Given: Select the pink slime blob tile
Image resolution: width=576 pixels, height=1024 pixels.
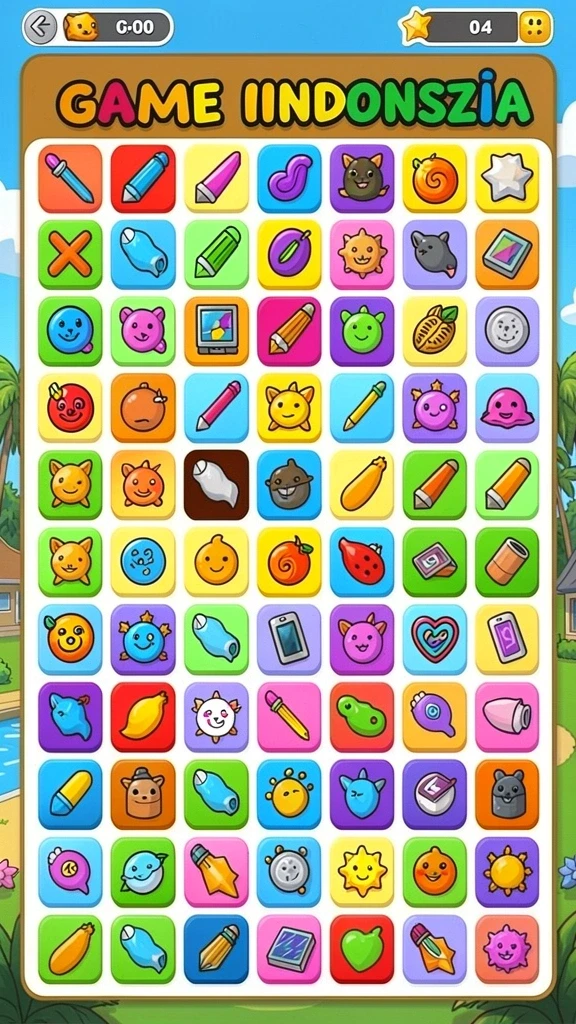Looking at the screenshot, I should click(x=507, y=408).
